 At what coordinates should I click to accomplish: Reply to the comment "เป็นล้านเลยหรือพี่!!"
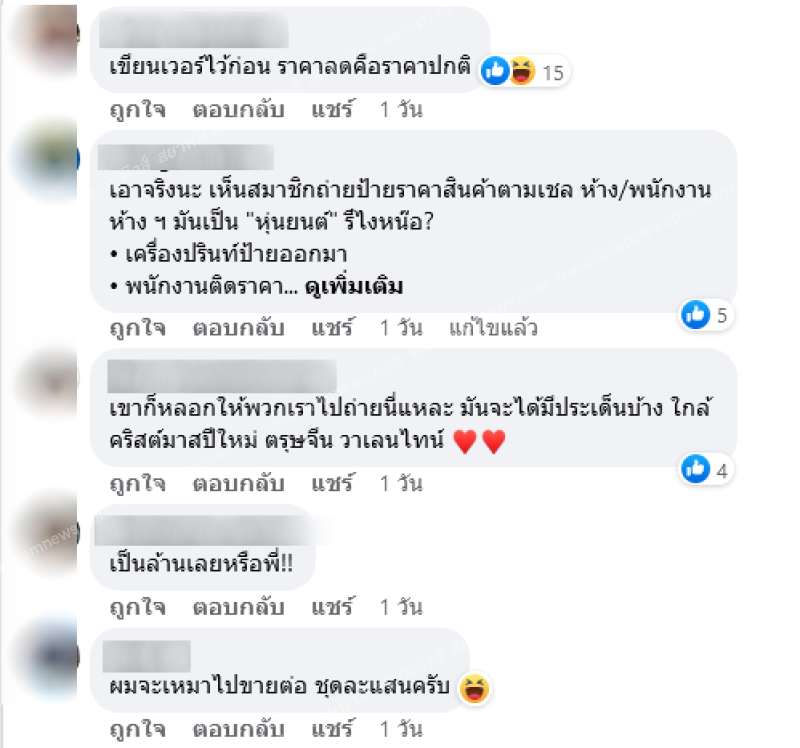click(x=238, y=607)
